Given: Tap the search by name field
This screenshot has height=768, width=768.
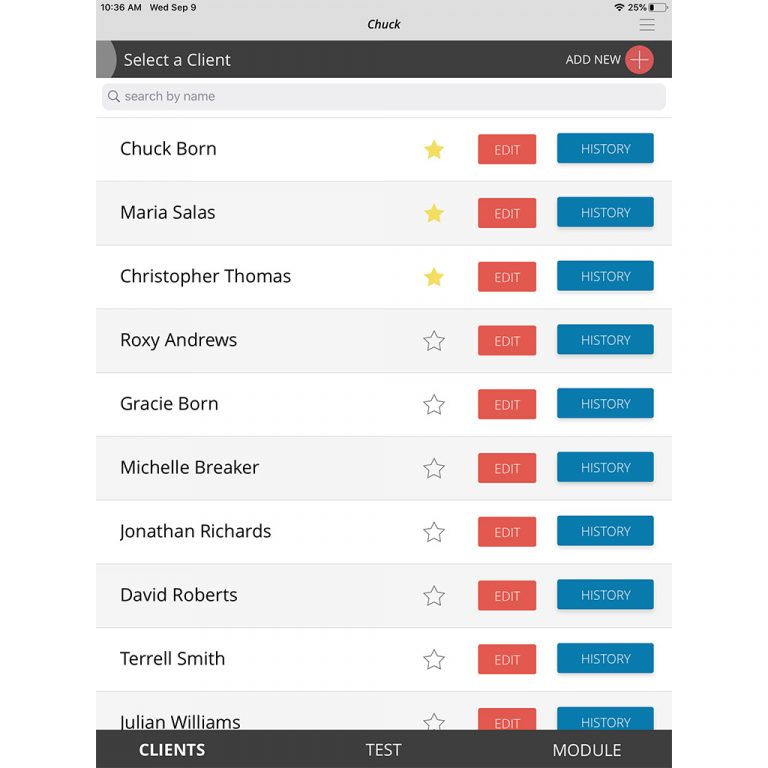Looking at the screenshot, I should [x=384, y=97].
